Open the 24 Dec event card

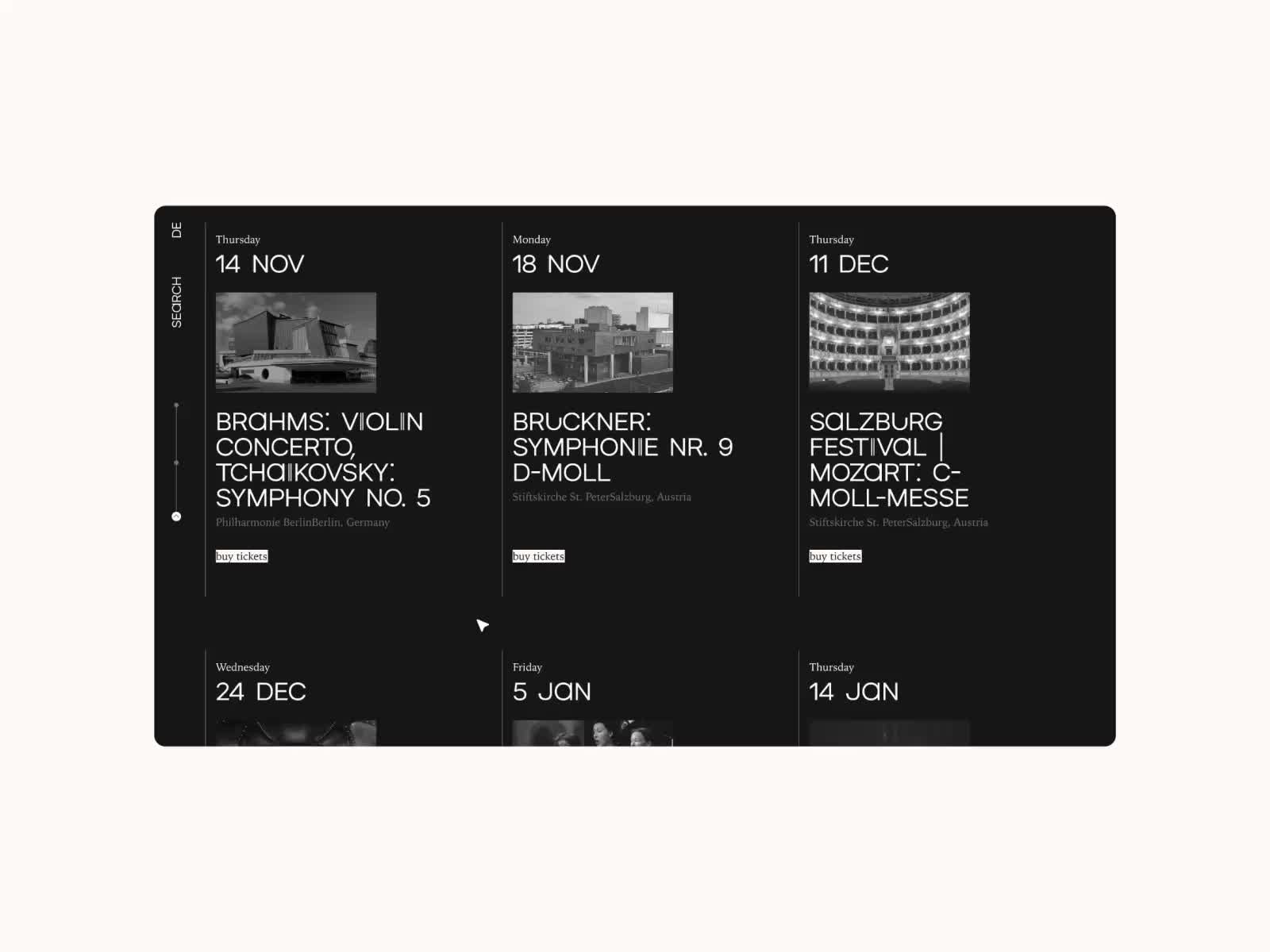(x=260, y=692)
